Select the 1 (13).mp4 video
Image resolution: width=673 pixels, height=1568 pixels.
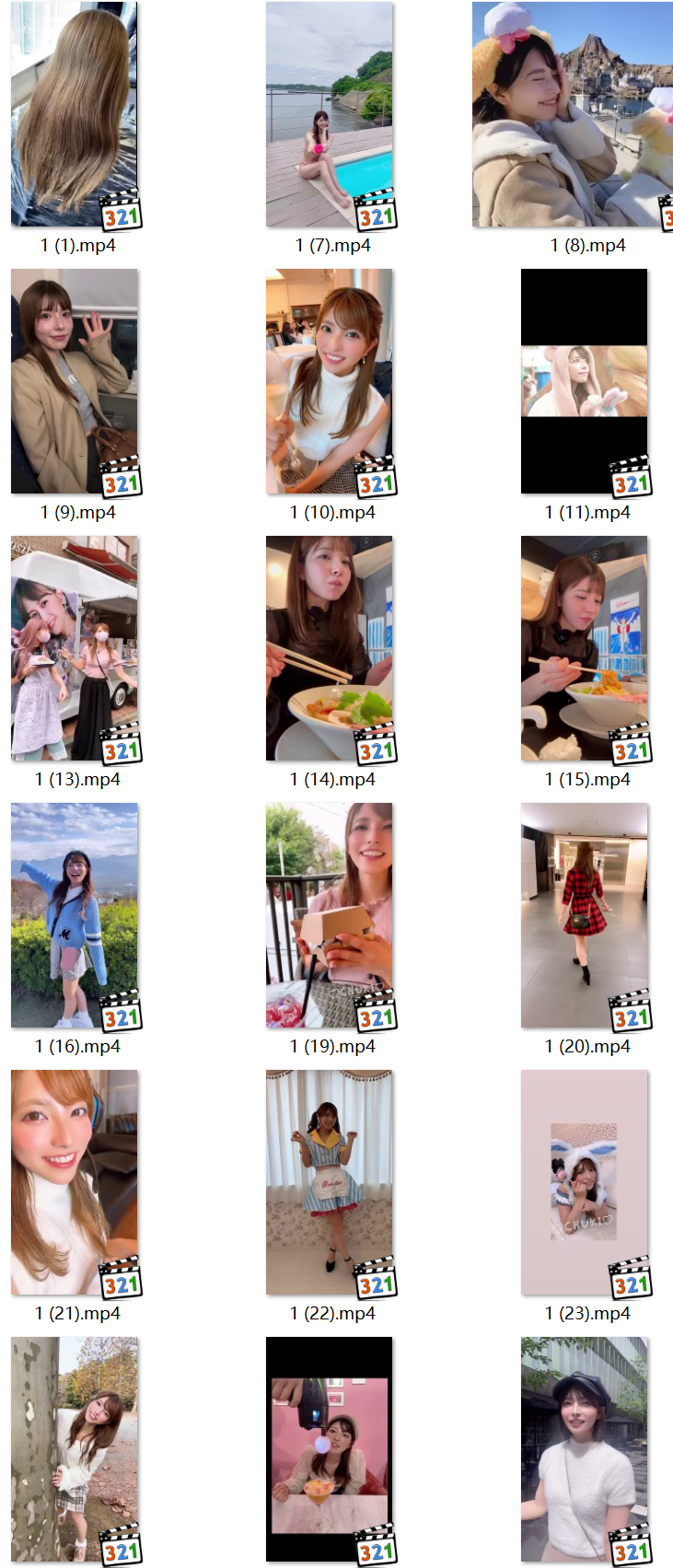pyautogui.click(x=75, y=648)
